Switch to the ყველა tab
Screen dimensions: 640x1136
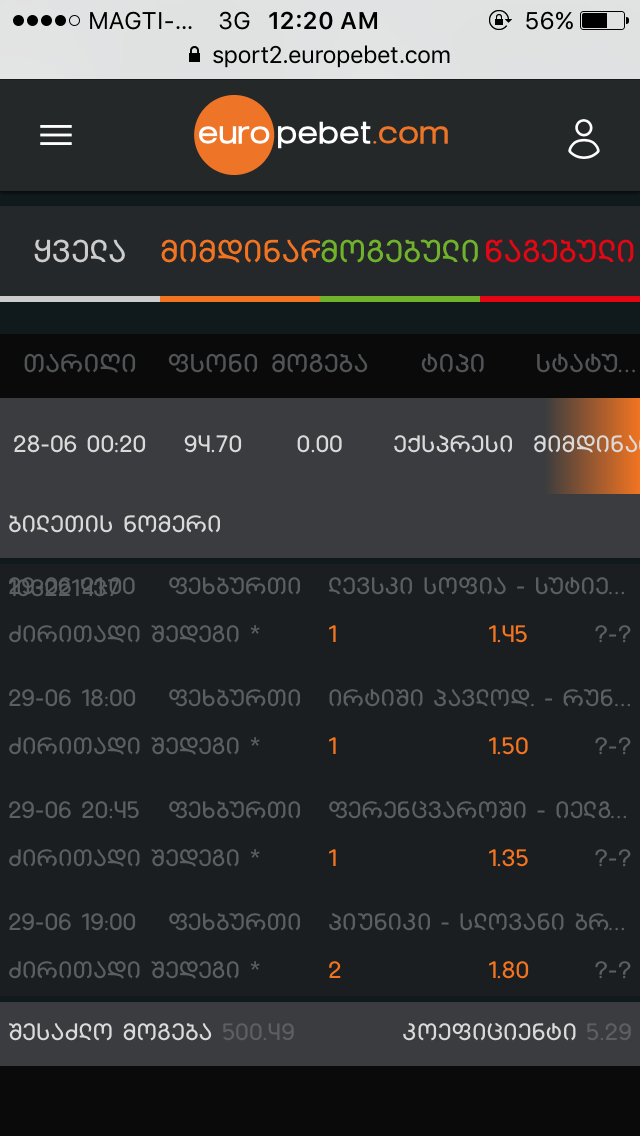pyautogui.click(x=80, y=251)
